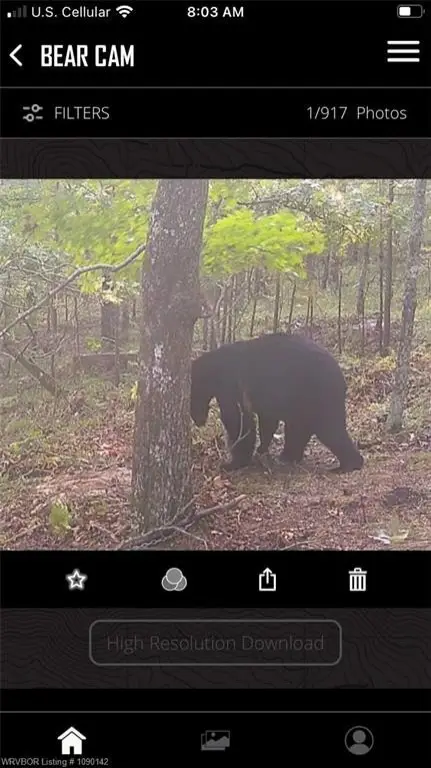Open the hamburger menu
The width and height of the screenshot is (431, 768).
pyautogui.click(x=403, y=51)
